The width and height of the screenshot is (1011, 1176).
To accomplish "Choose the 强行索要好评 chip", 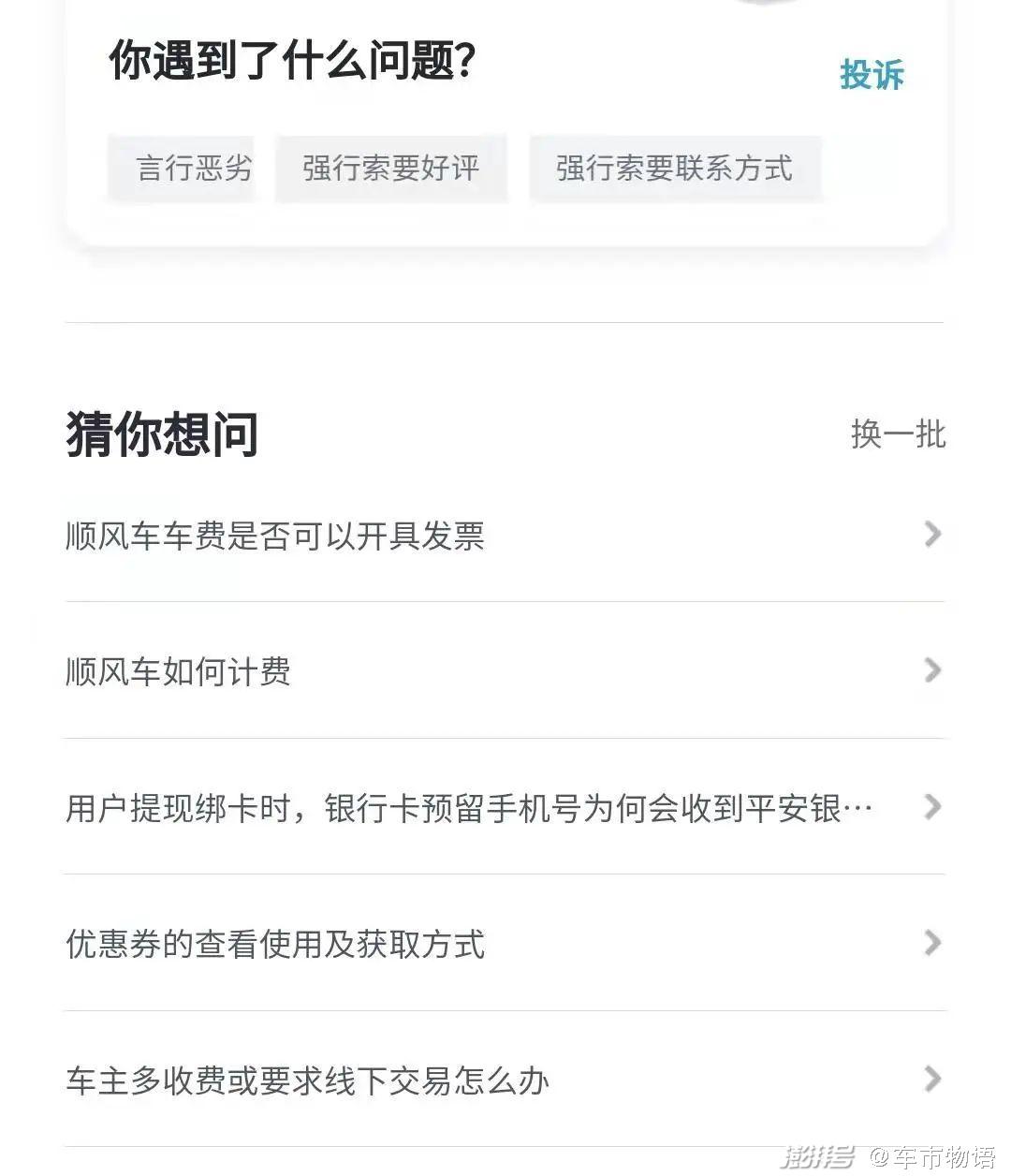I will point(390,169).
